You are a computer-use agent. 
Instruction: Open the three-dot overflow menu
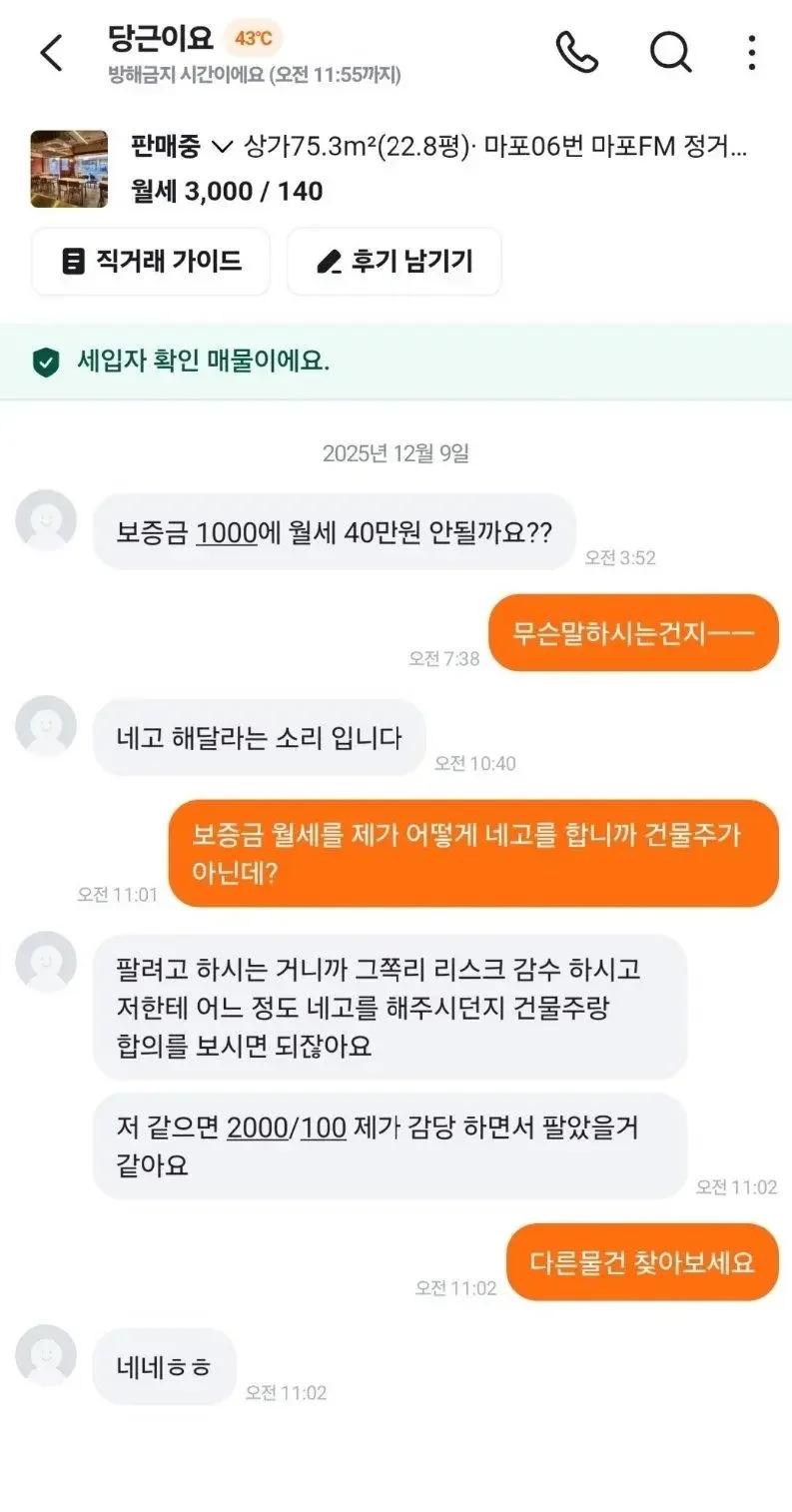pos(752,52)
